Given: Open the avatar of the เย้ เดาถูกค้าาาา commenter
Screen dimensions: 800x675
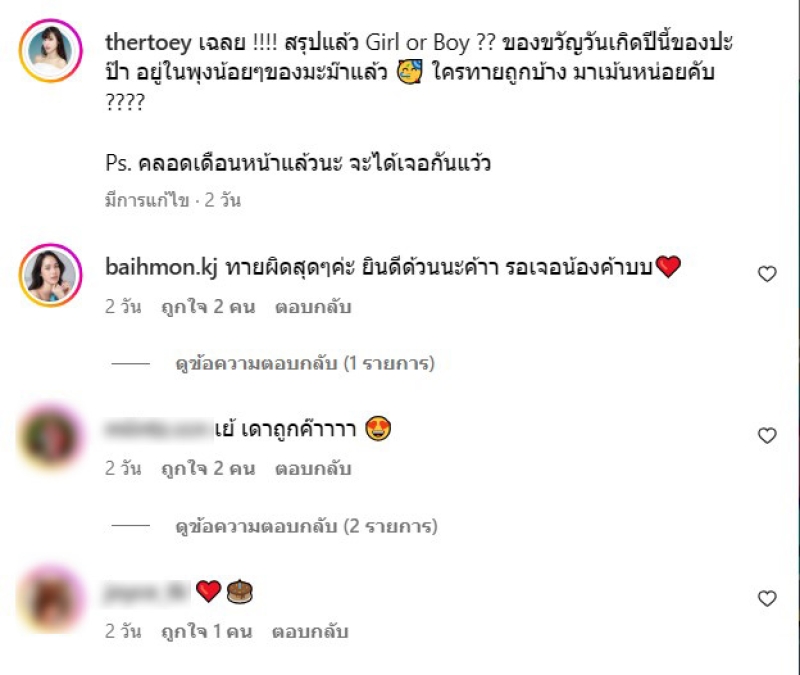Looking at the screenshot, I should pos(50,436).
